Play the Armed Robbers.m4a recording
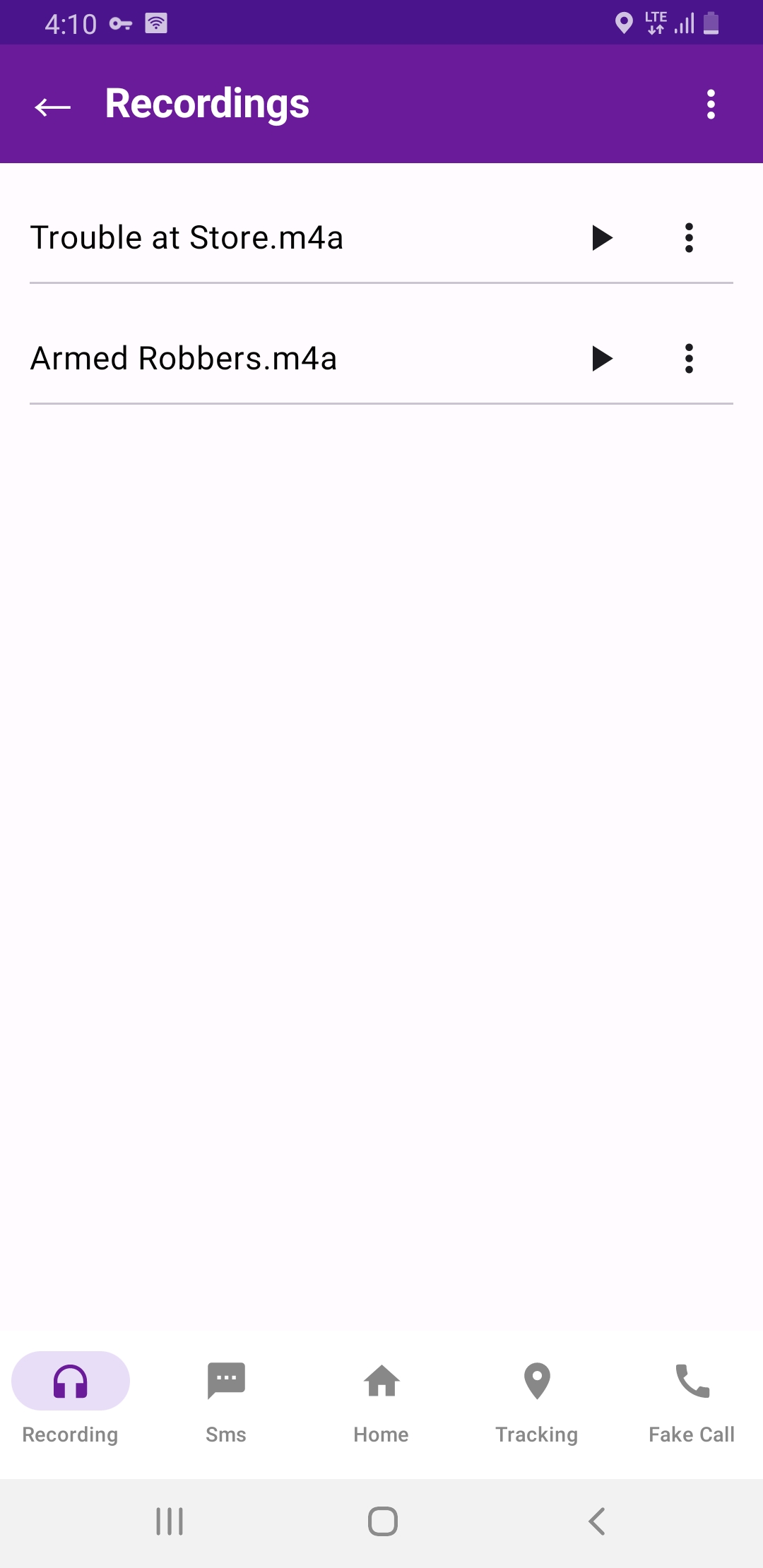763x1568 pixels. pos(601,359)
